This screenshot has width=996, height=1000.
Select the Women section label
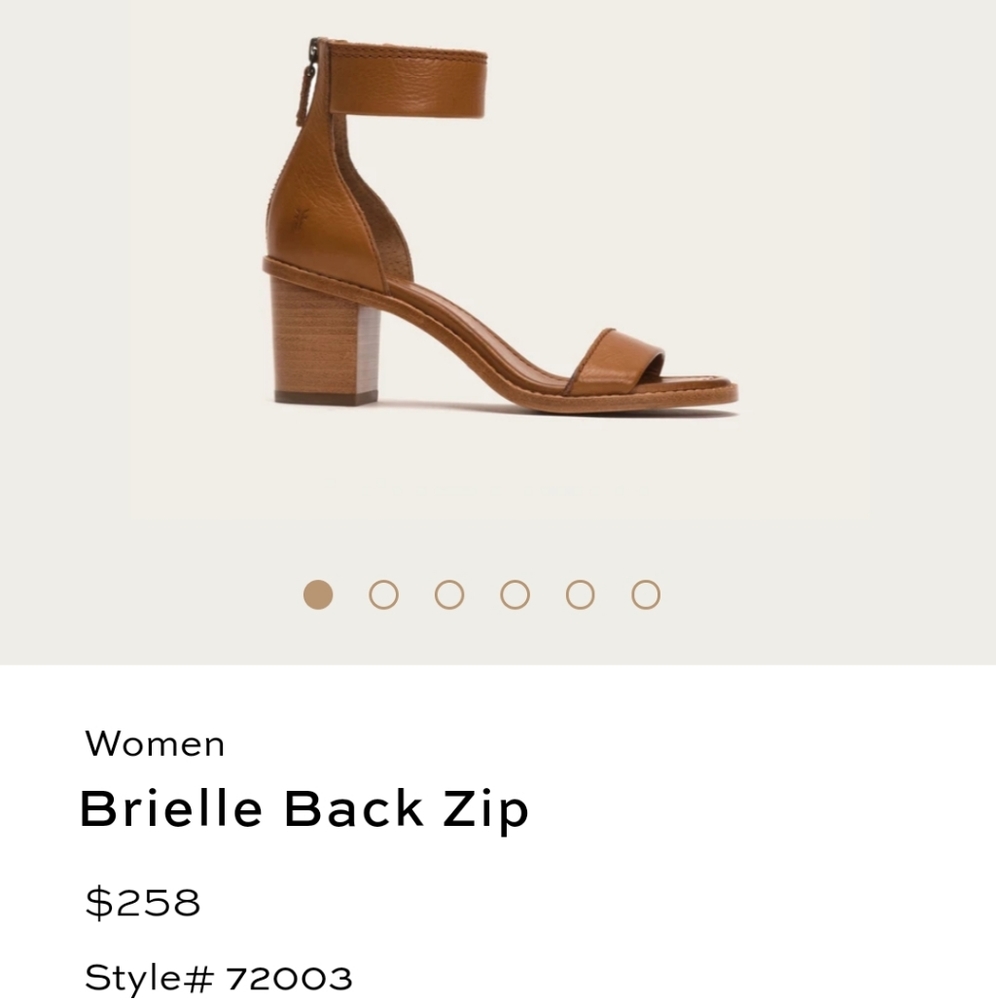[155, 743]
